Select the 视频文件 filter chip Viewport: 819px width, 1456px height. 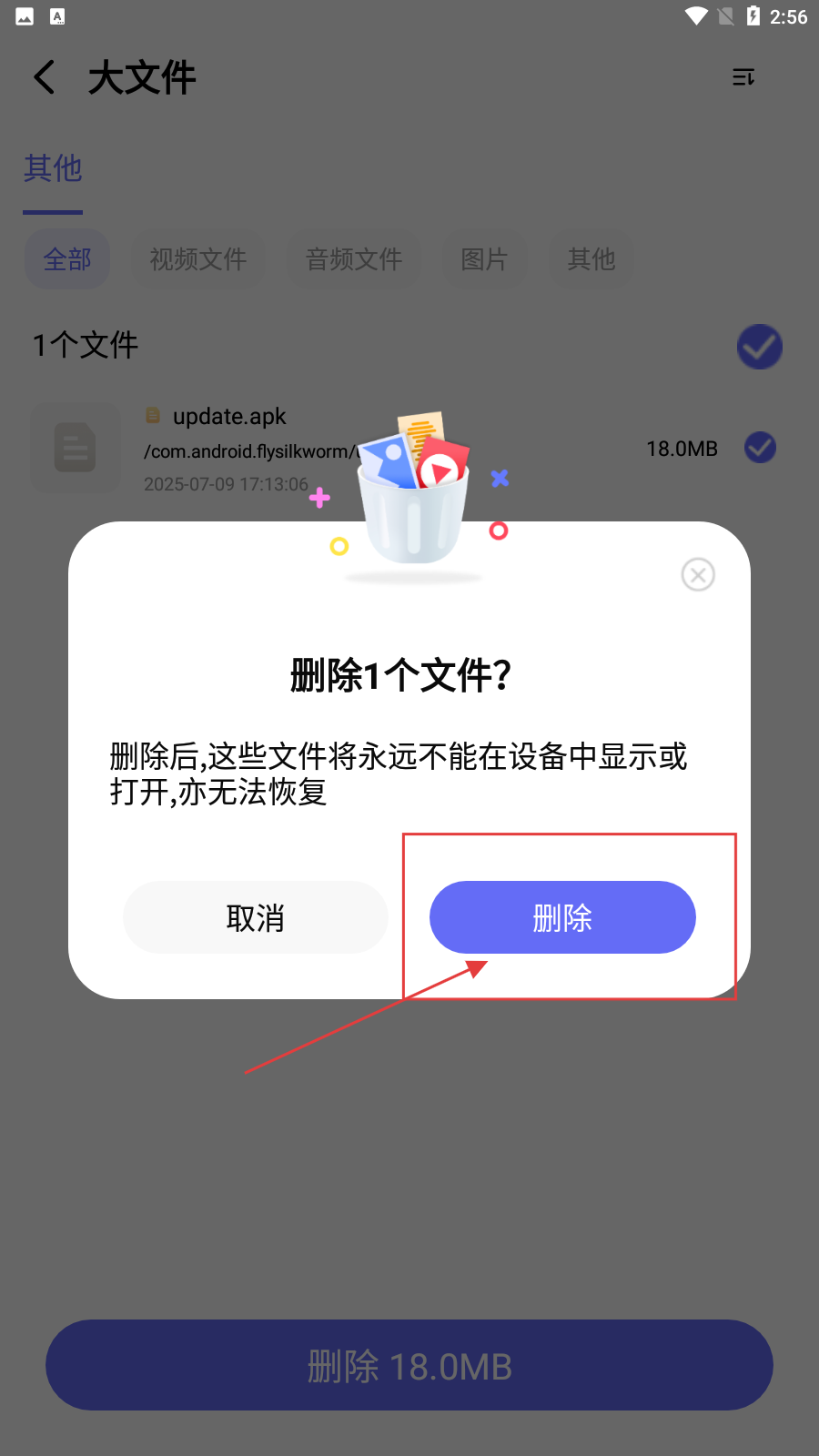tap(197, 259)
